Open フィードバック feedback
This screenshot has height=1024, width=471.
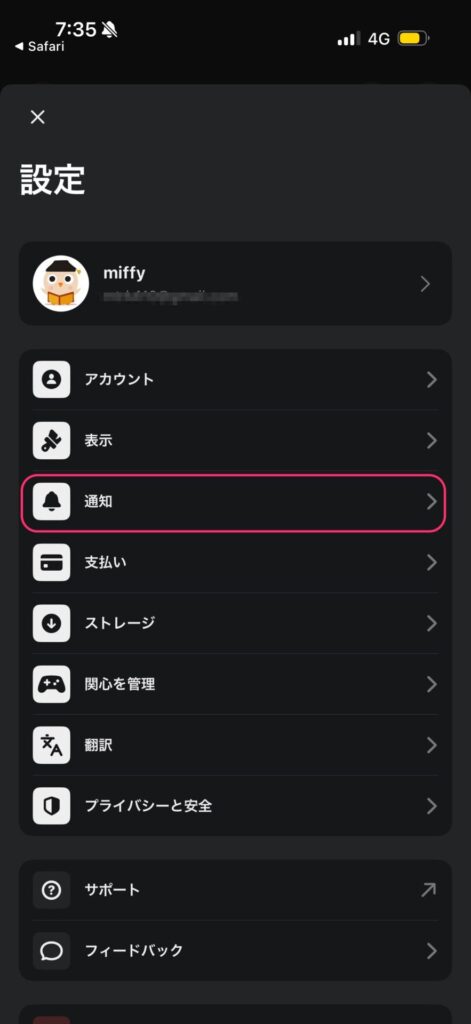(x=235, y=950)
